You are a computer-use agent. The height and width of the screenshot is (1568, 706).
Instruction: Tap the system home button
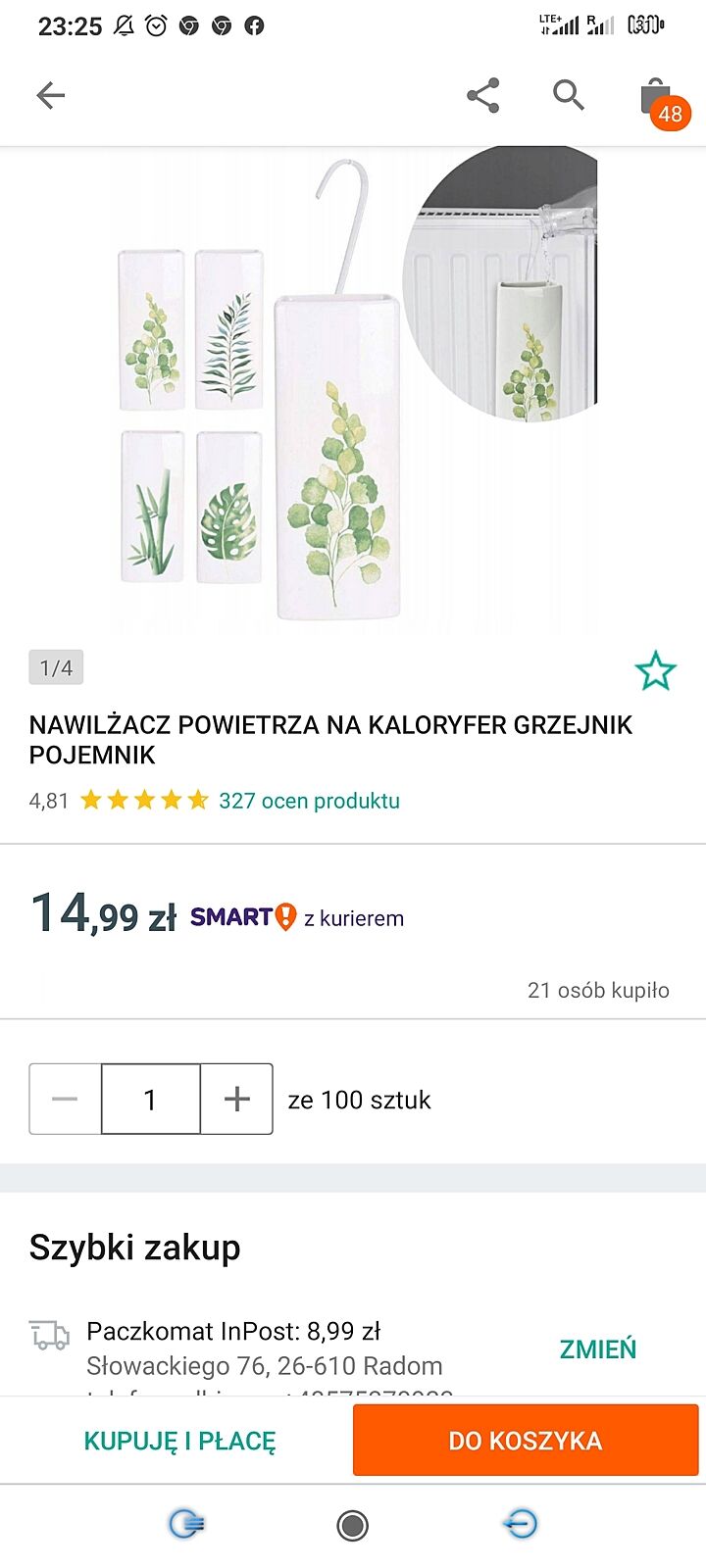353,1525
